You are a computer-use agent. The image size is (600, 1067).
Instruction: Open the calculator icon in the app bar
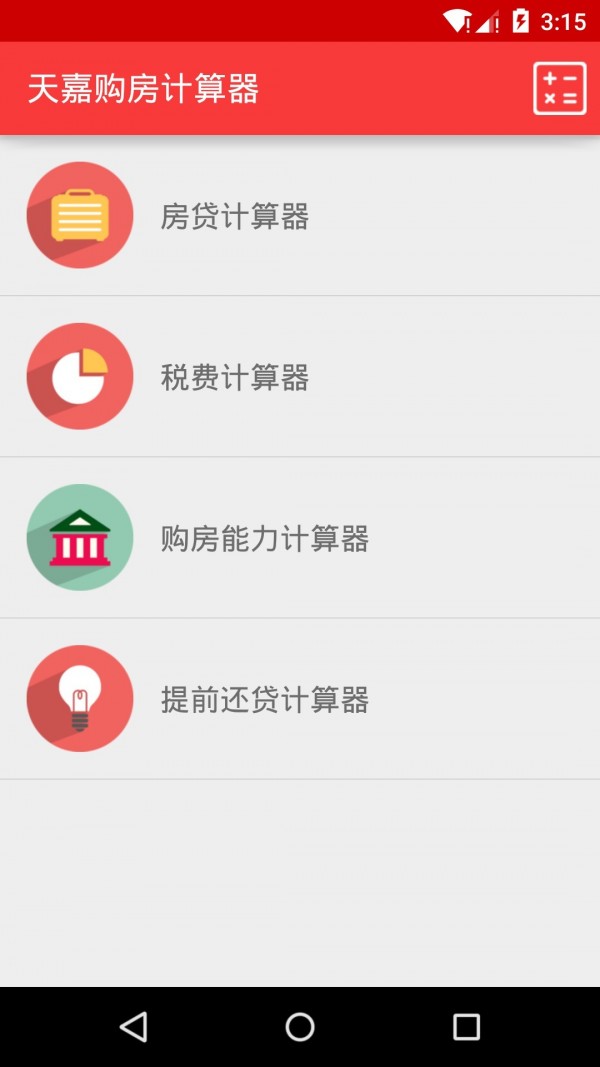point(559,89)
